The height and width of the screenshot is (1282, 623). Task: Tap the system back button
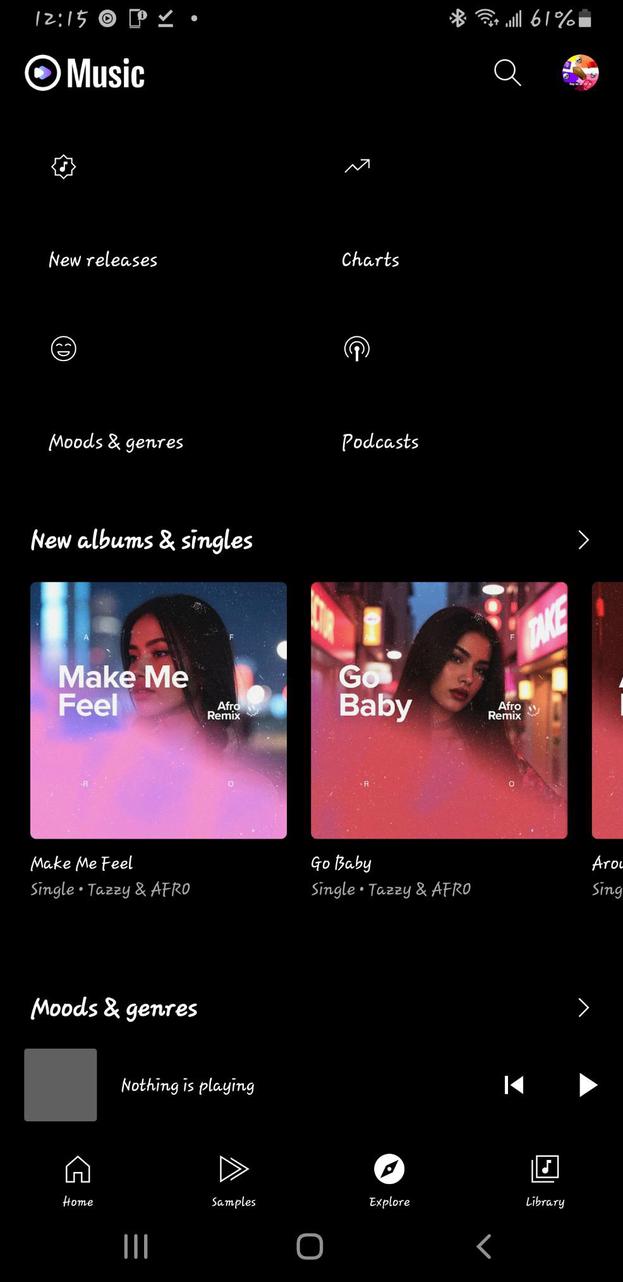click(484, 1246)
